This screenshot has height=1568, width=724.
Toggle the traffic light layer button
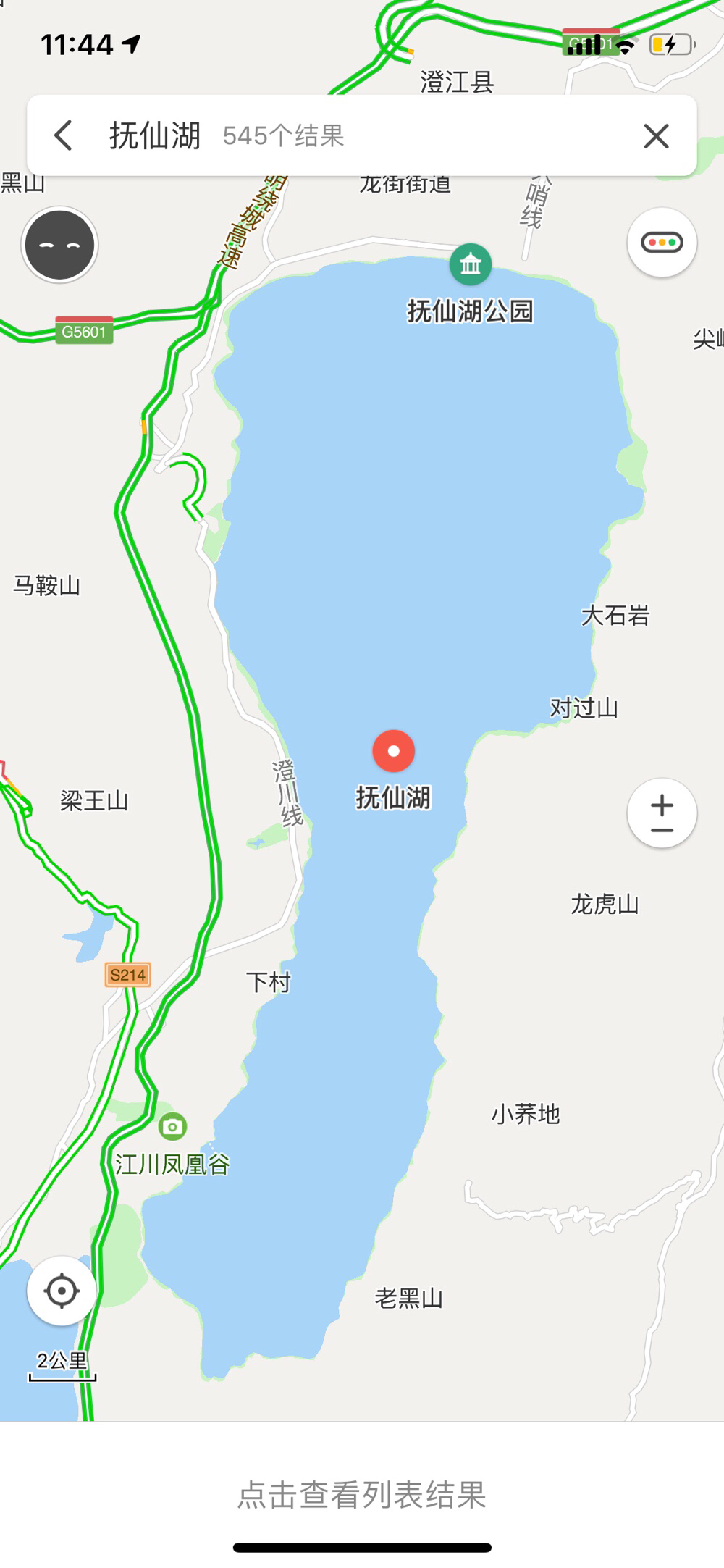coord(662,243)
